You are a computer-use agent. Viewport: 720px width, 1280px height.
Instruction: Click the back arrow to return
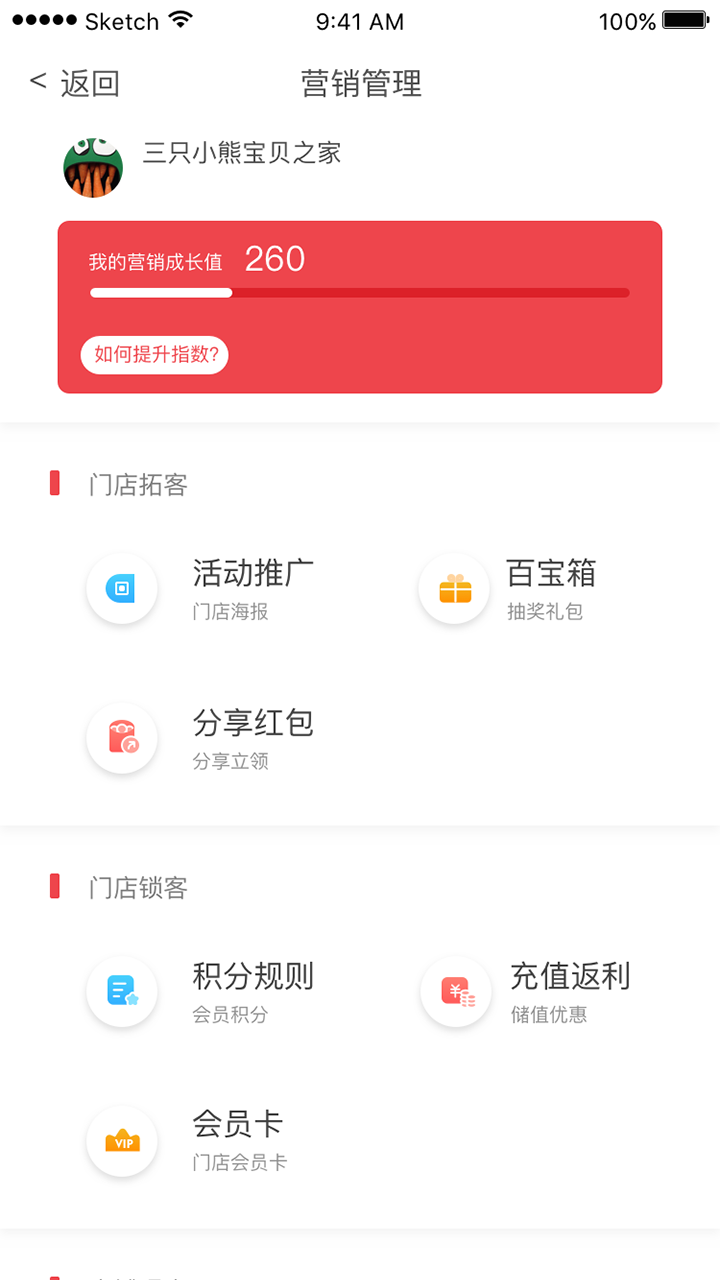click(x=36, y=82)
